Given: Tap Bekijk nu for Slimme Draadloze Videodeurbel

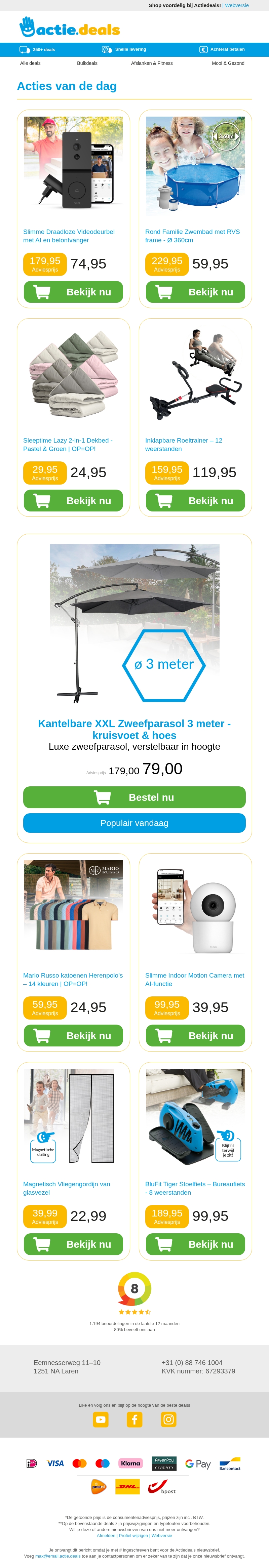Looking at the screenshot, I should [73, 292].
